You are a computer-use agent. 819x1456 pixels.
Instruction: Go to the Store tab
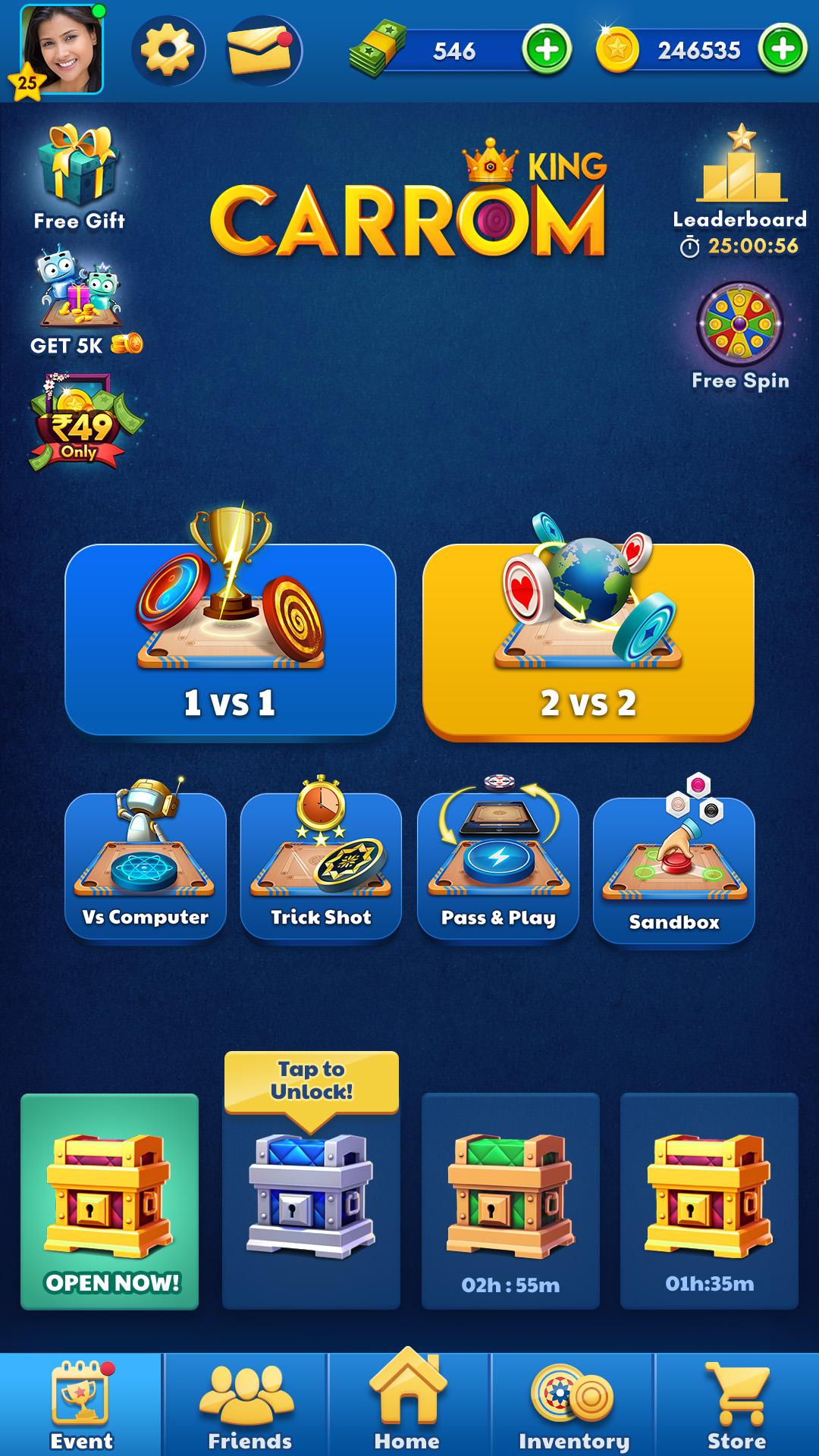pyautogui.click(x=736, y=1405)
